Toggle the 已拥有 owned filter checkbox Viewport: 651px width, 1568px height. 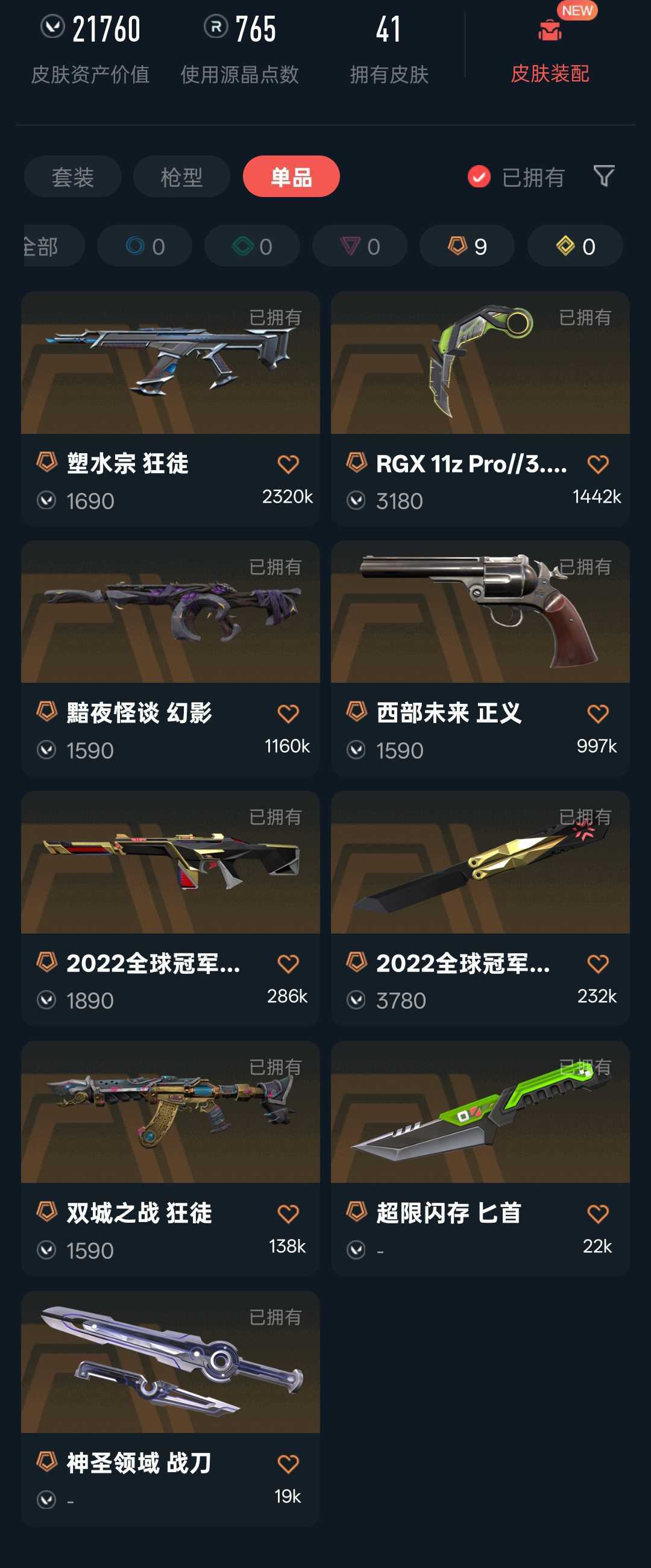point(479,177)
